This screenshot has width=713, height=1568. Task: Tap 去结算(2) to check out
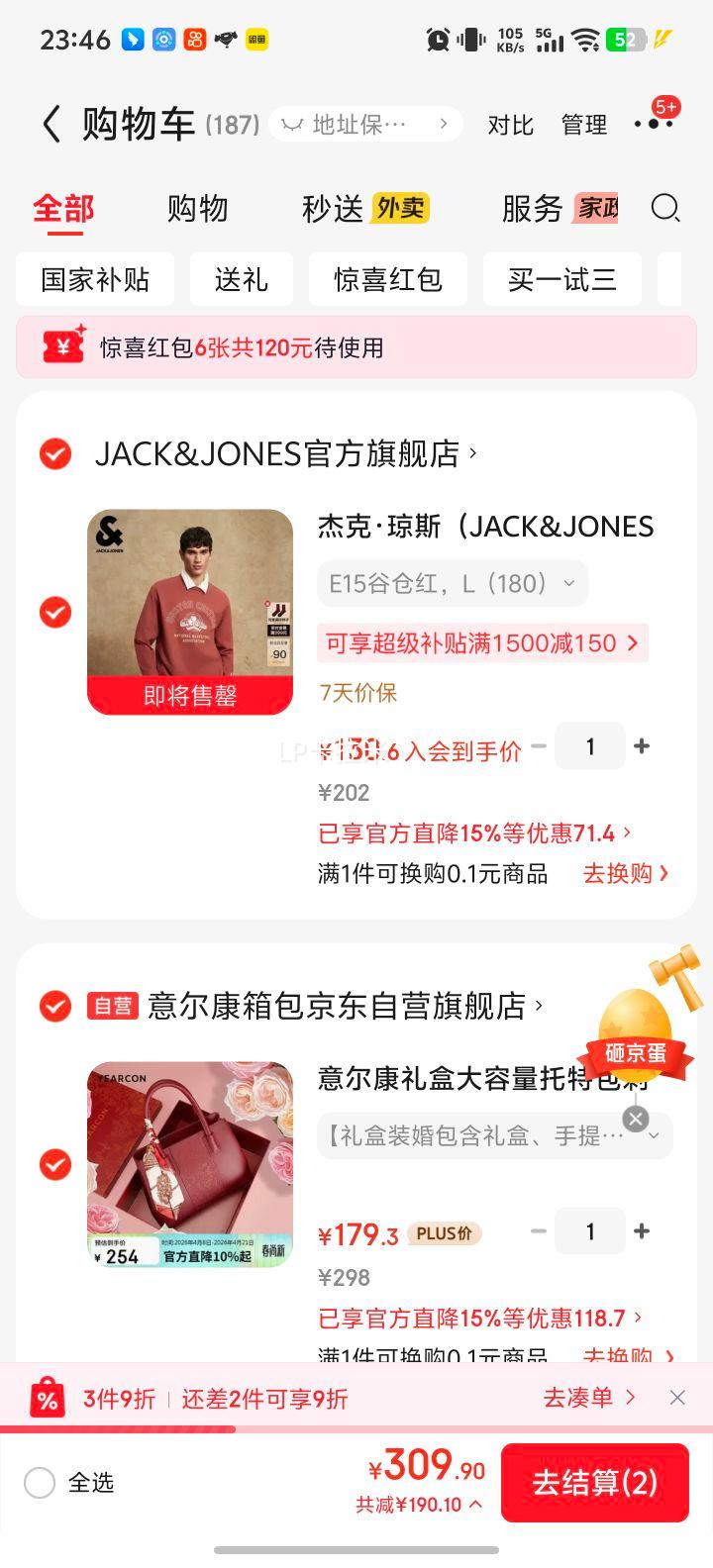click(x=594, y=1482)
